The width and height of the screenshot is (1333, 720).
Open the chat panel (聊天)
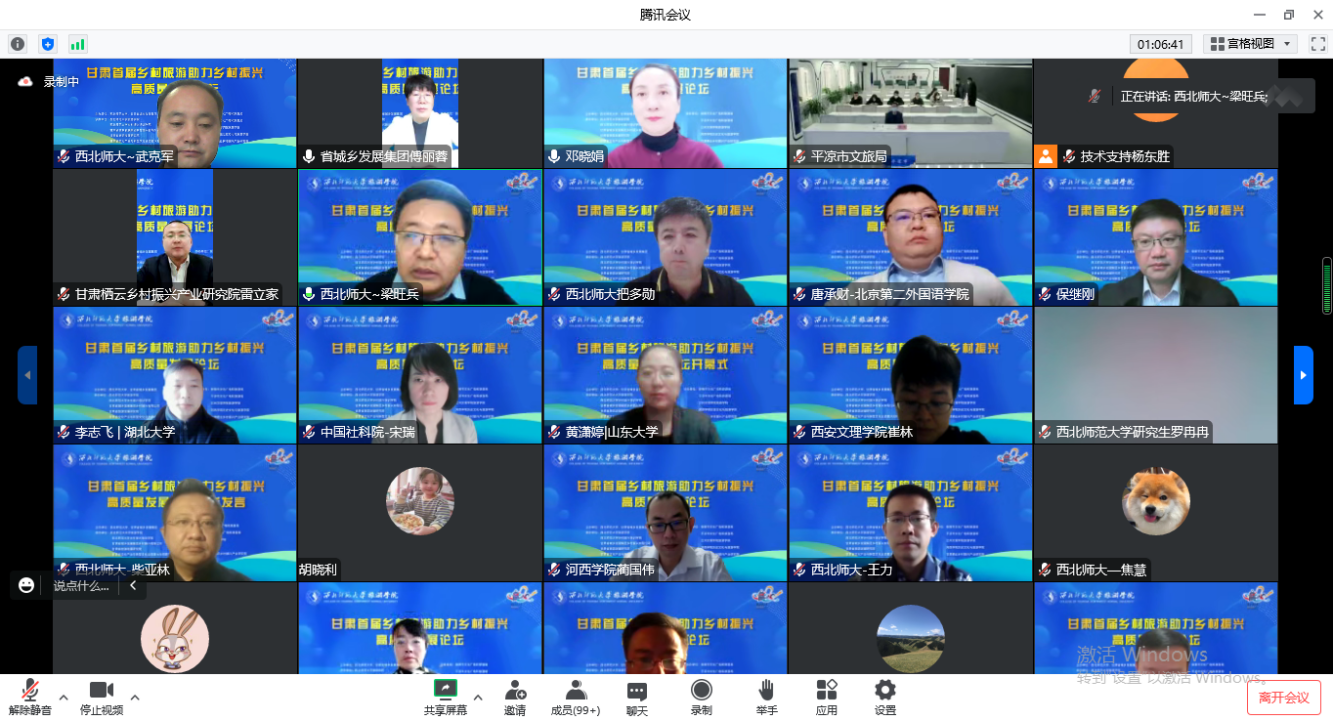[637, 695]
